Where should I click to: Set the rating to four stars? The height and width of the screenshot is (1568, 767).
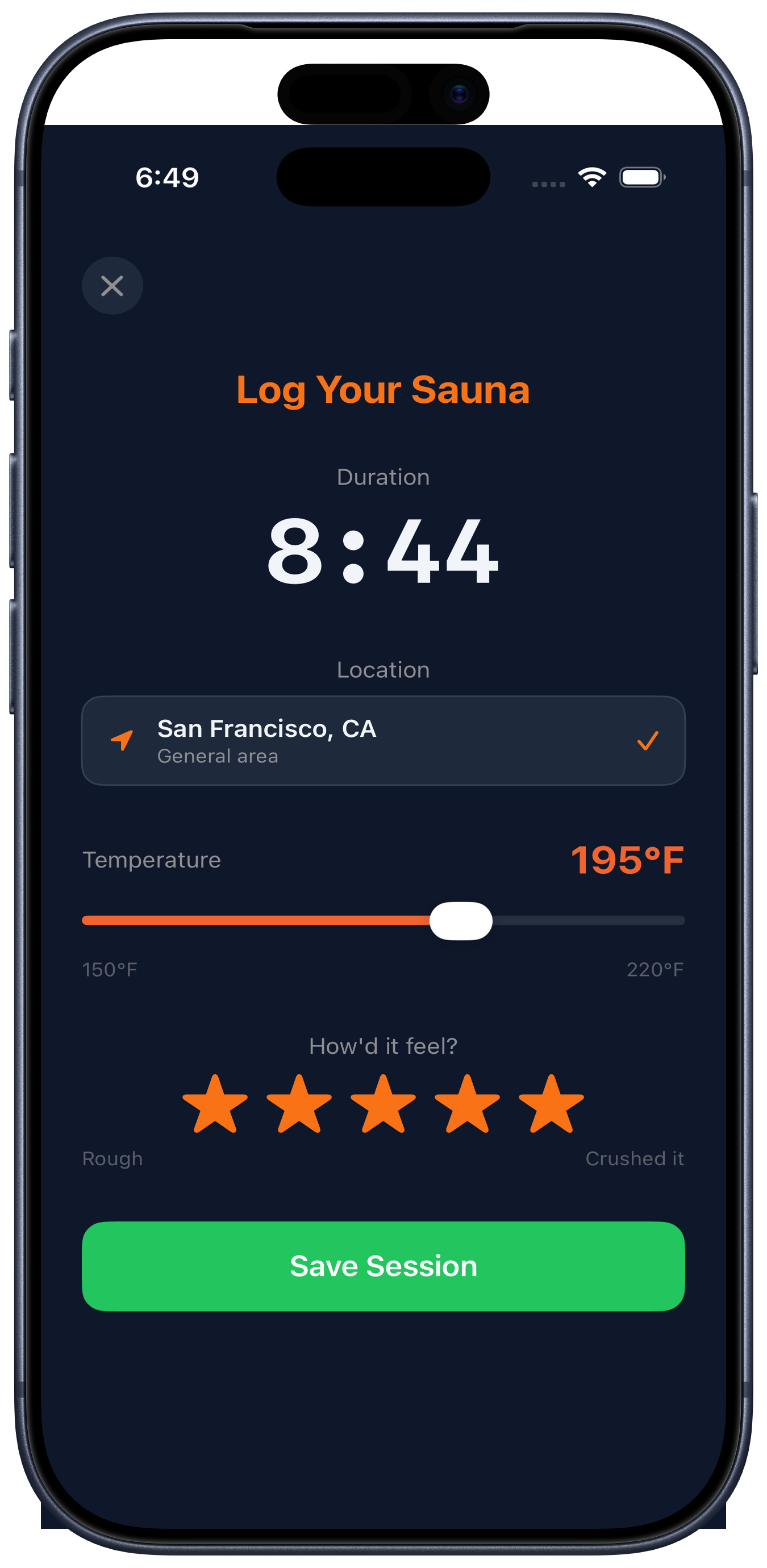[467, 1104]
